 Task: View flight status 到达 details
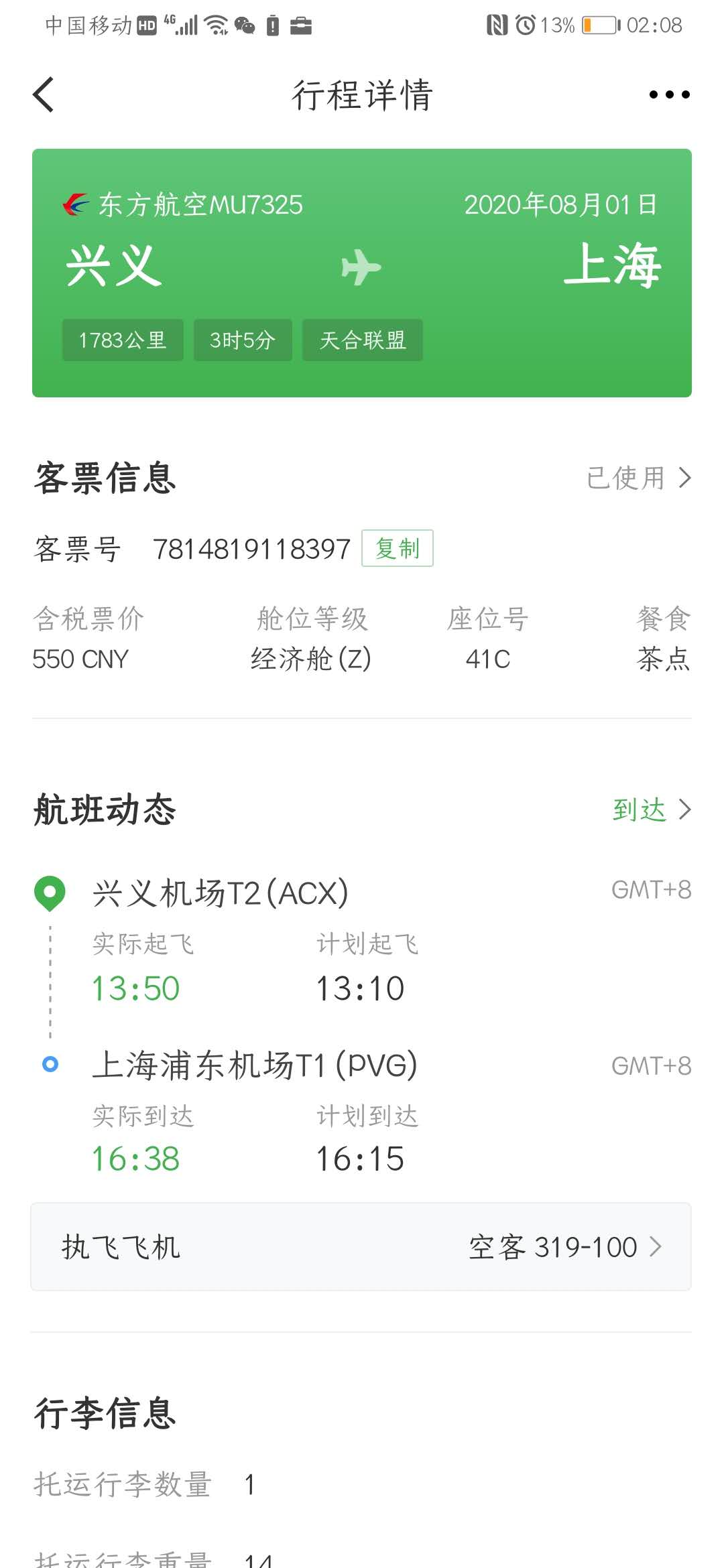tap(650, 809)
